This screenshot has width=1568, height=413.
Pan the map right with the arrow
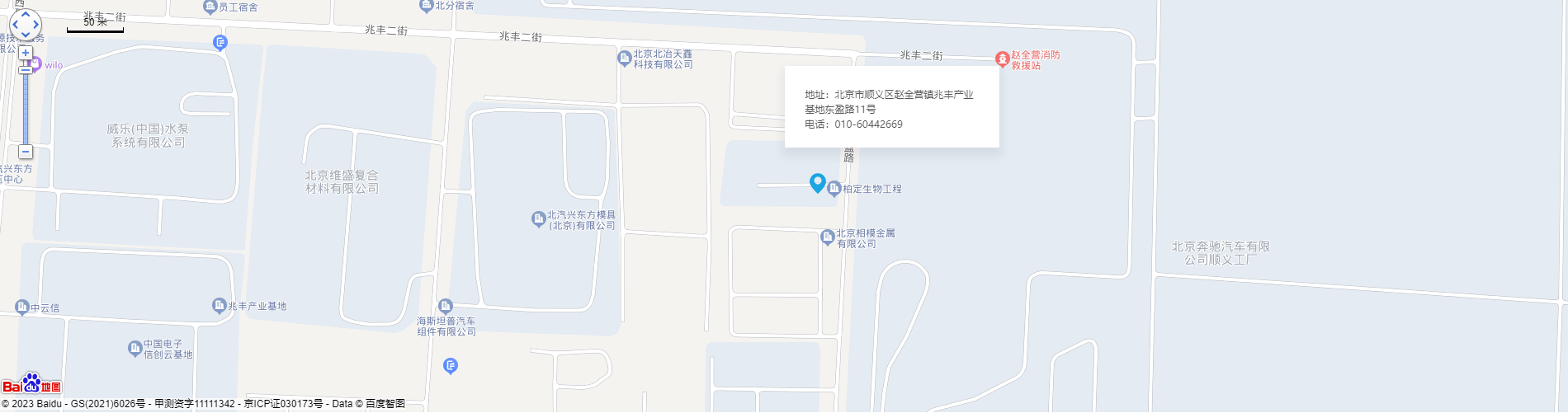pos(36,25)
